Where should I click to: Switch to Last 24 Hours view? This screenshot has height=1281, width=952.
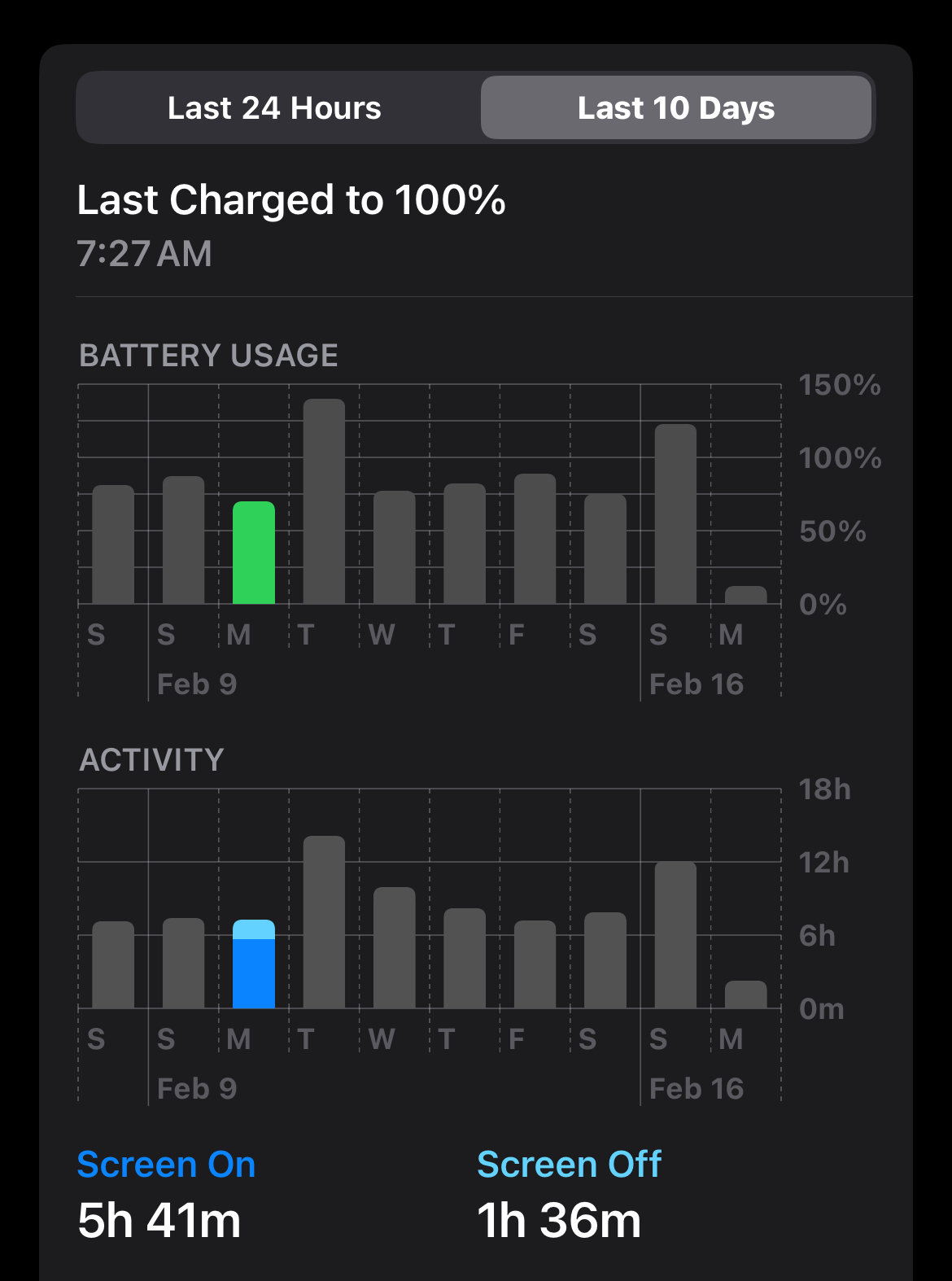[x=275, y=108]
